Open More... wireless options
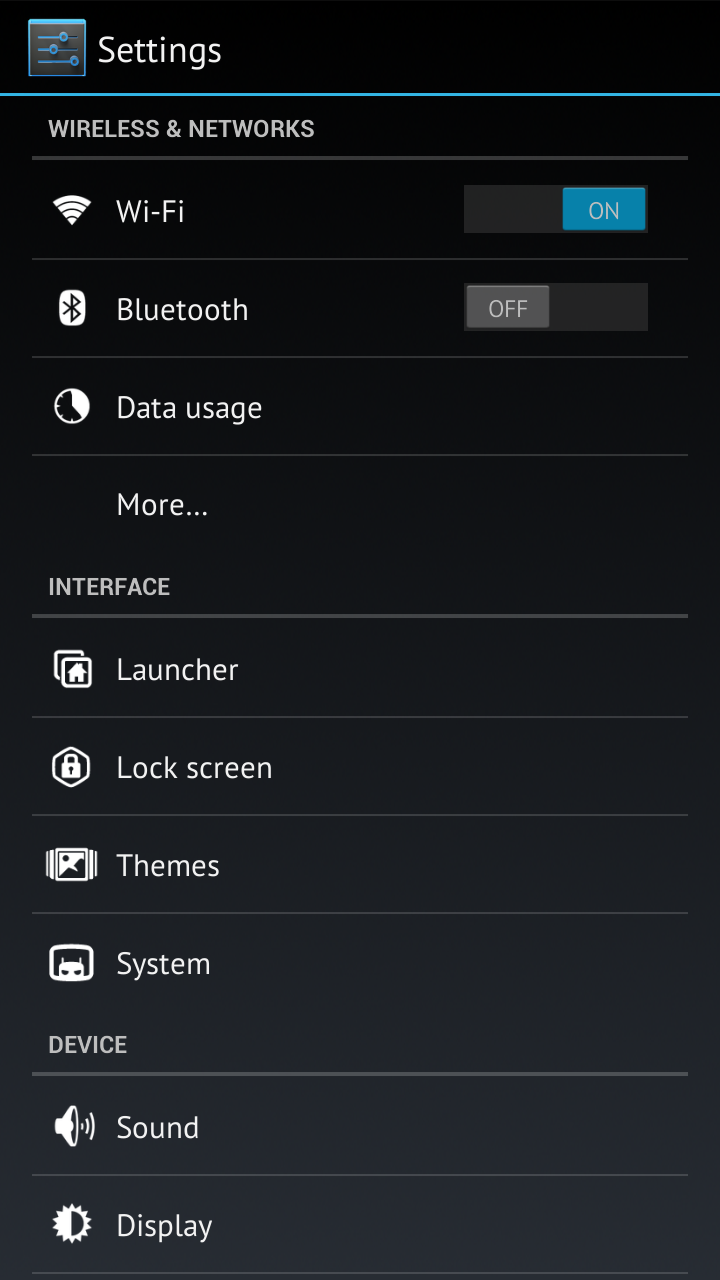 (360, 505)
